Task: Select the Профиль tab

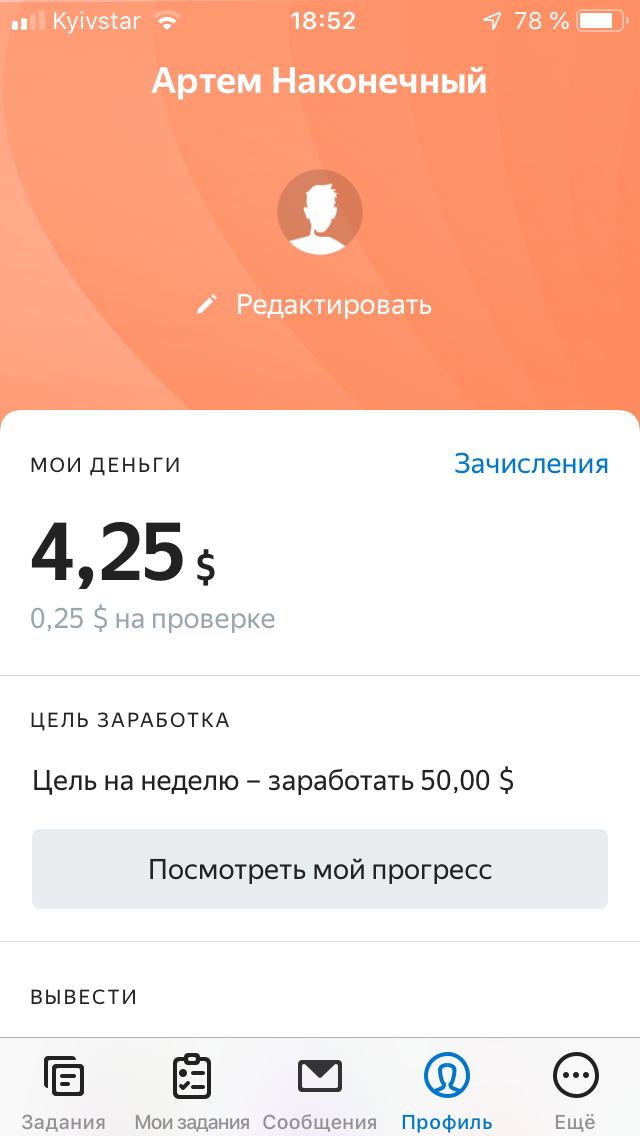Action: 447,1090
